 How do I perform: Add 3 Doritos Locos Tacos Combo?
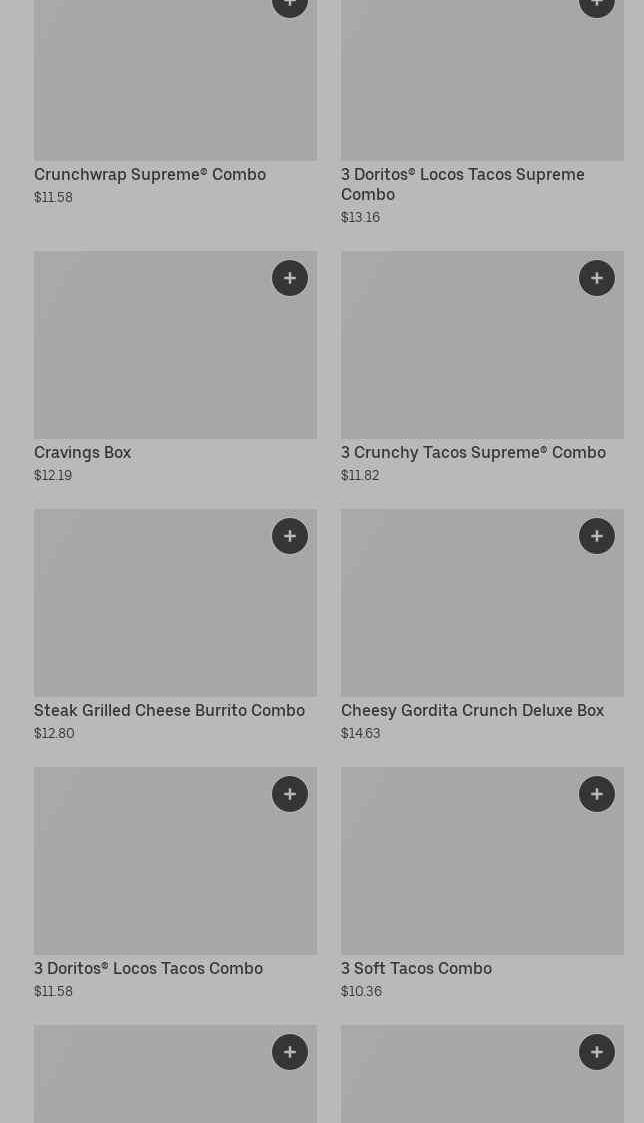pos(290,794)
